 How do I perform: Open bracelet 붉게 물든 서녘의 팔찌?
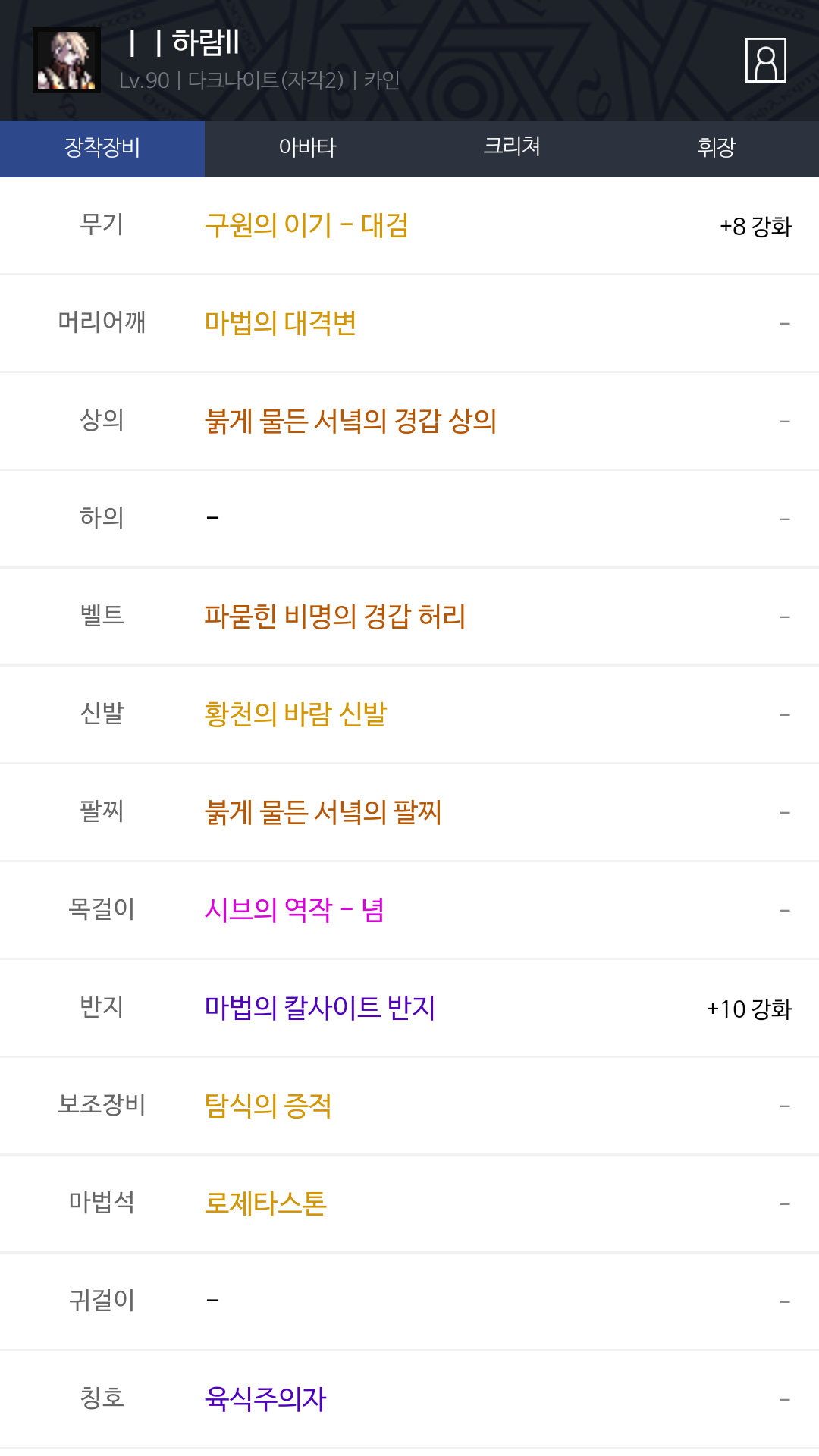323,812
